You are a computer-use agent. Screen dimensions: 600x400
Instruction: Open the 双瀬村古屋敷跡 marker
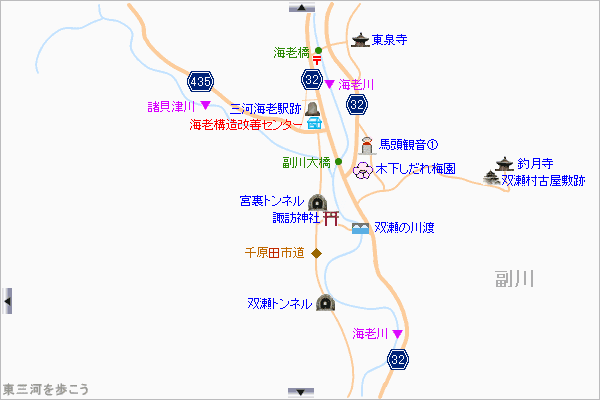click(491, 179)
